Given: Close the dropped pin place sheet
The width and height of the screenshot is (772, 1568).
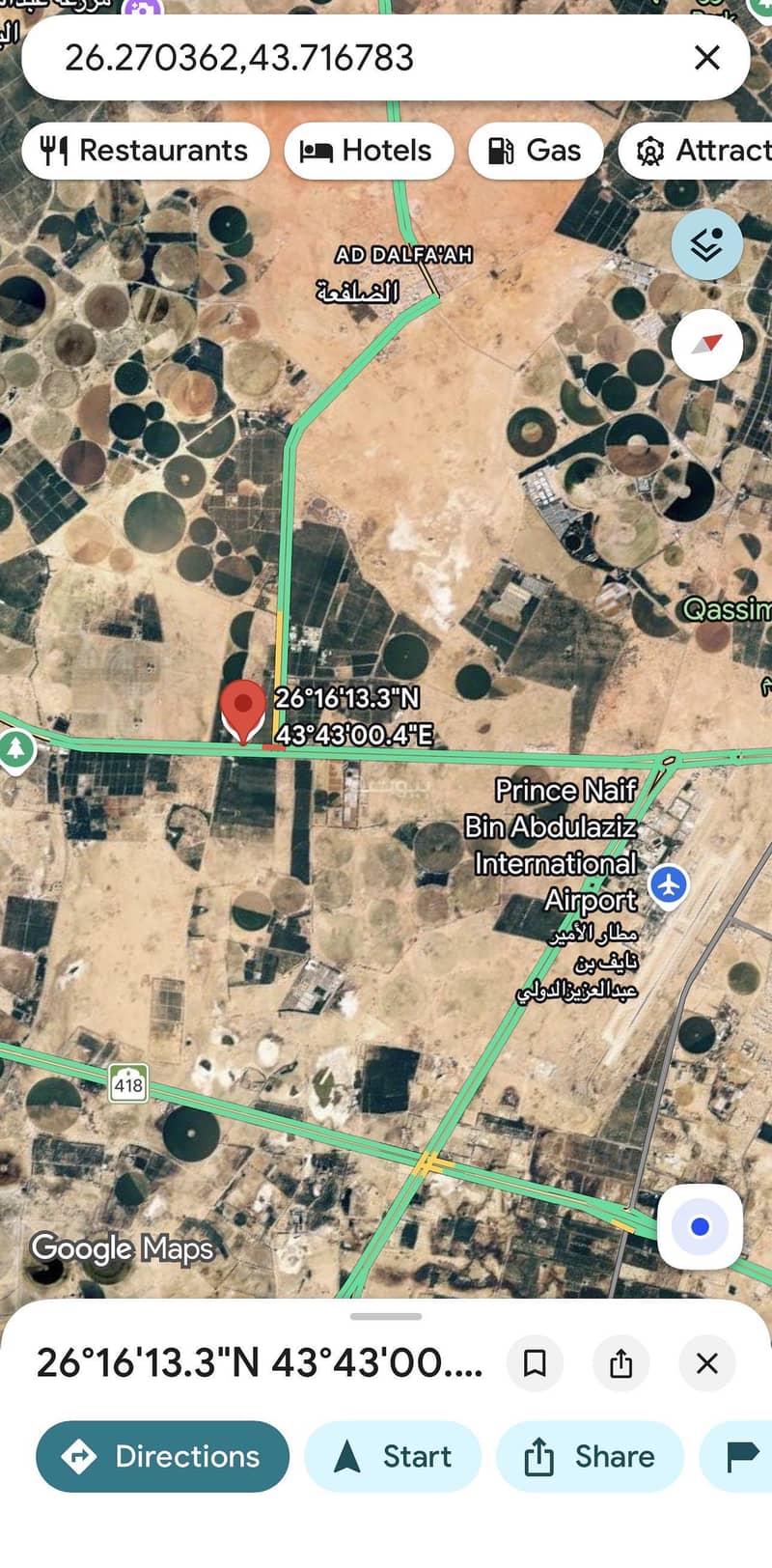Looking at the screenshot, I should point(707,1363).
